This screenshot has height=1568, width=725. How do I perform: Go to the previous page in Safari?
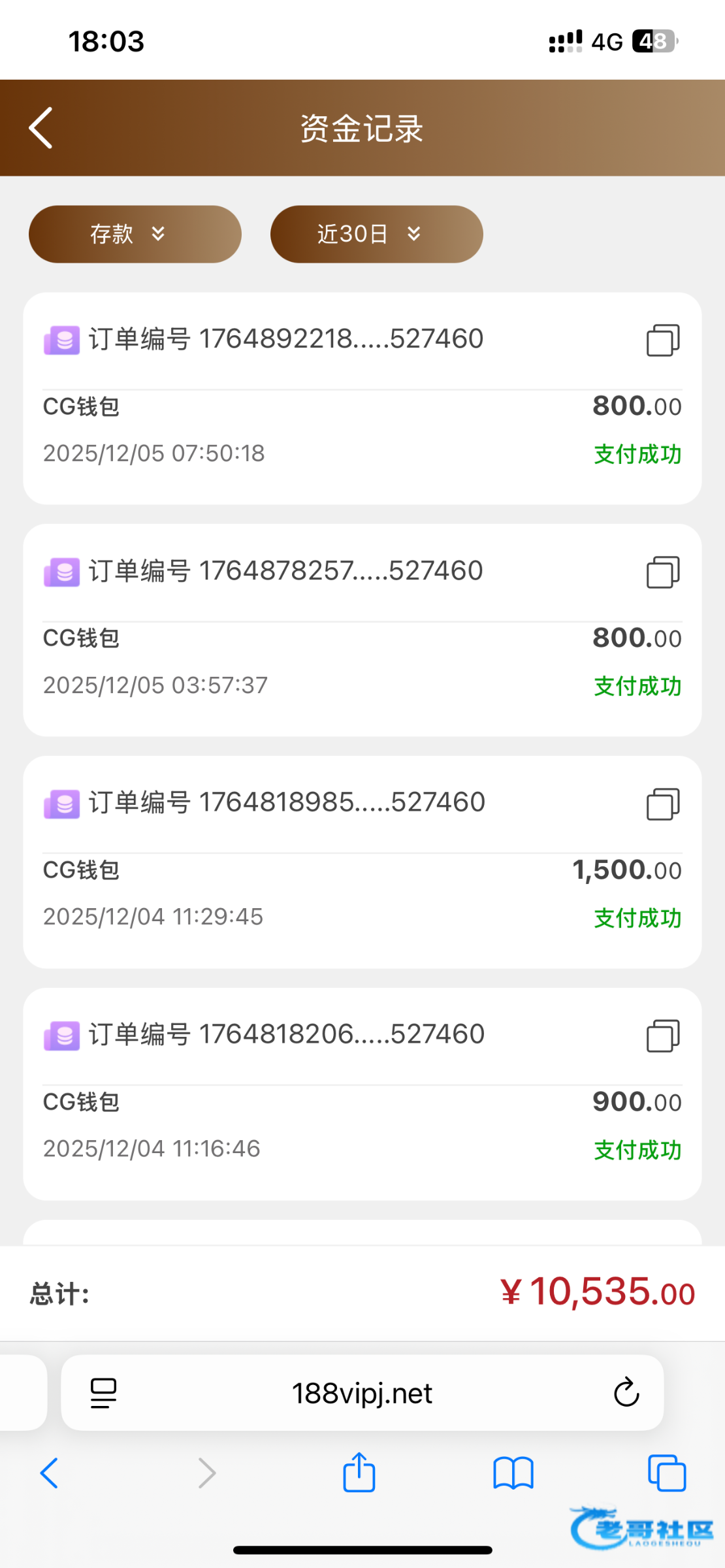50,1473
